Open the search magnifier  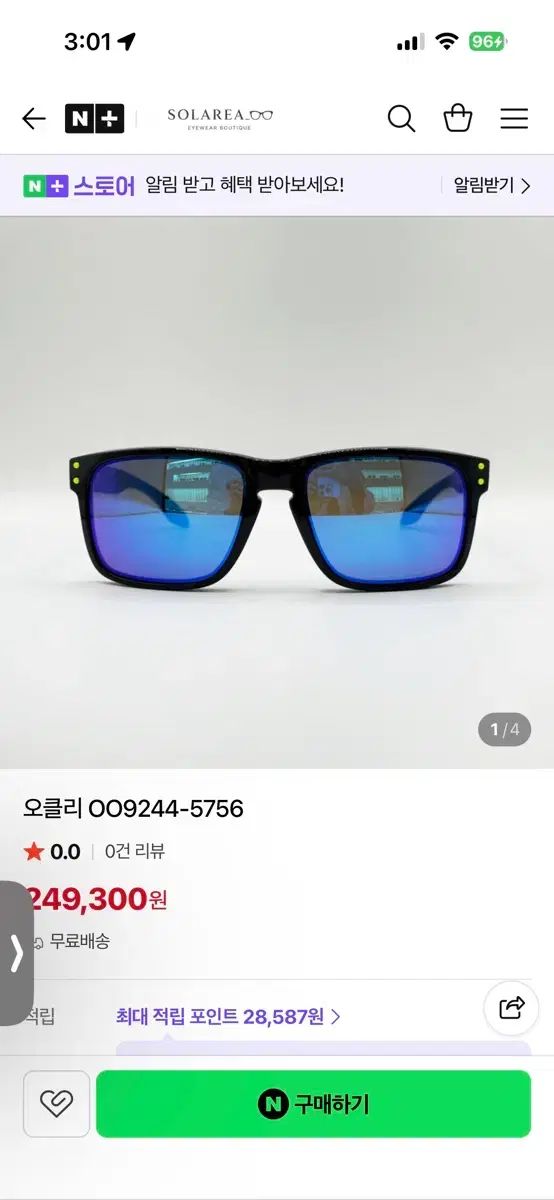click(x=401, y=118)
